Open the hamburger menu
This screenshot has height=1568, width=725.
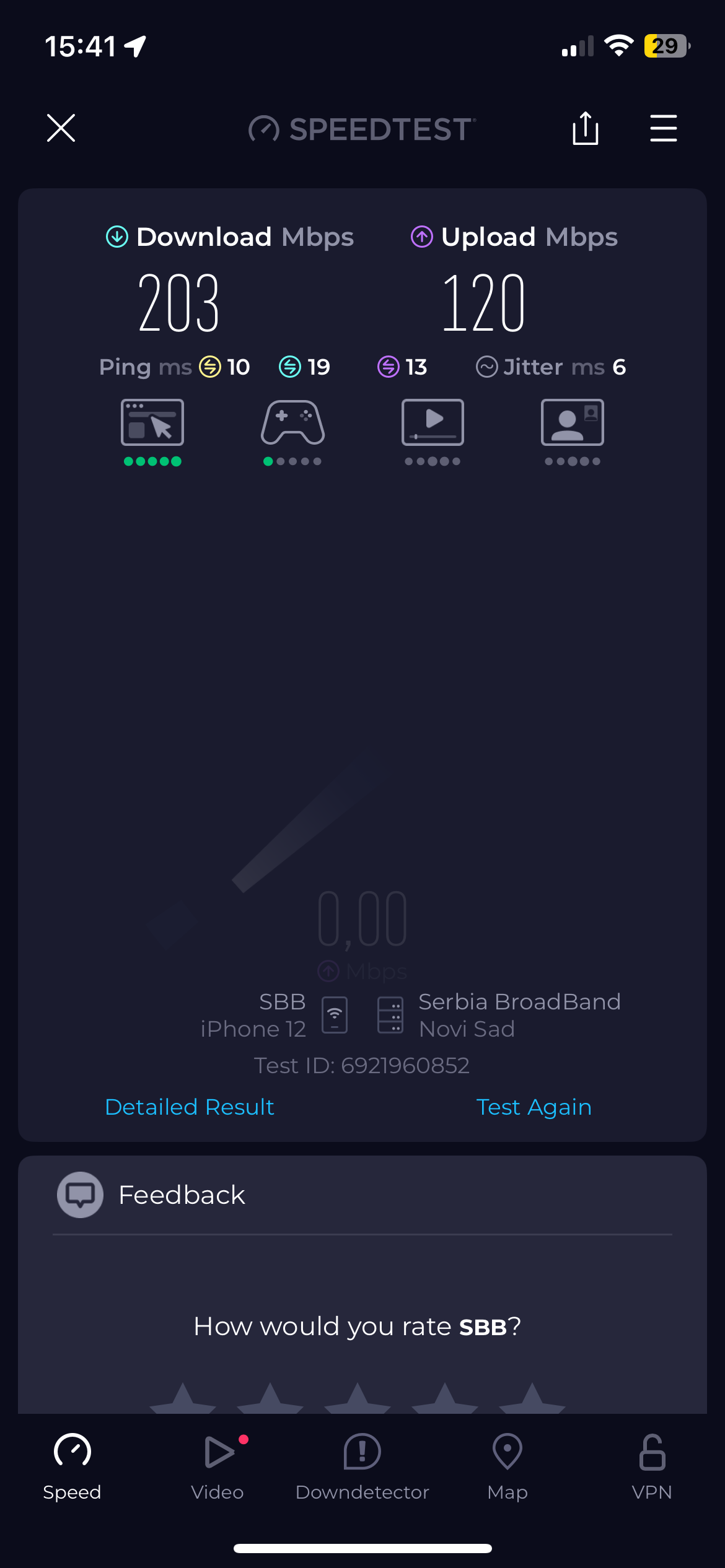(663, 128)
